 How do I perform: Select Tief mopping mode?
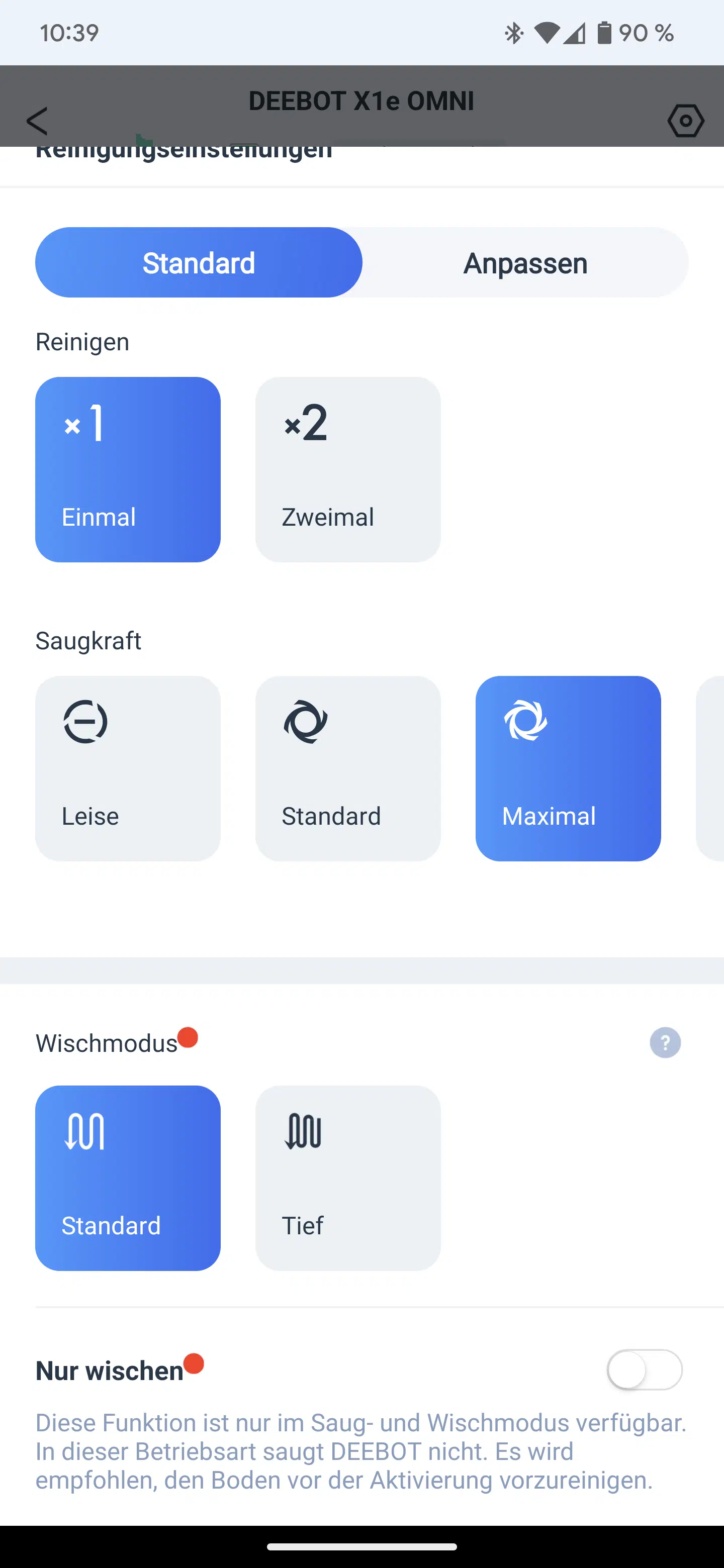pyautogui.click(x=348, y=1178)
